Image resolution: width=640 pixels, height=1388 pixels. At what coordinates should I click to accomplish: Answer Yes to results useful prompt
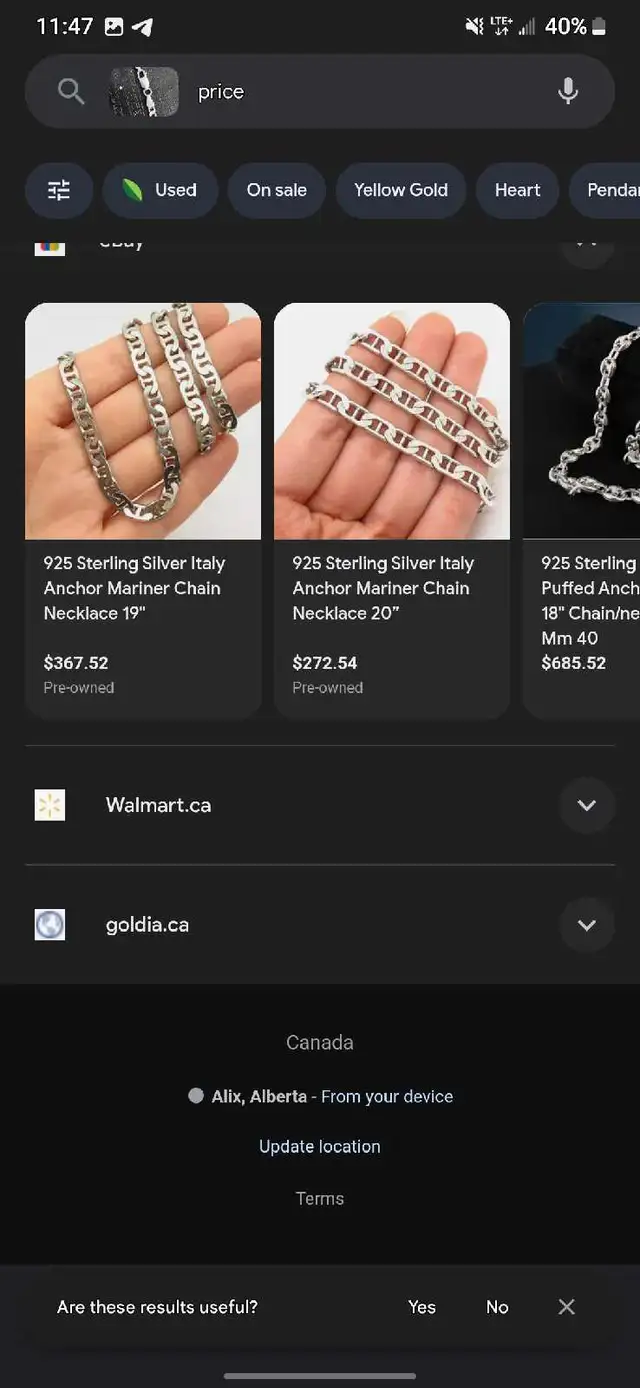(422, 1307)
